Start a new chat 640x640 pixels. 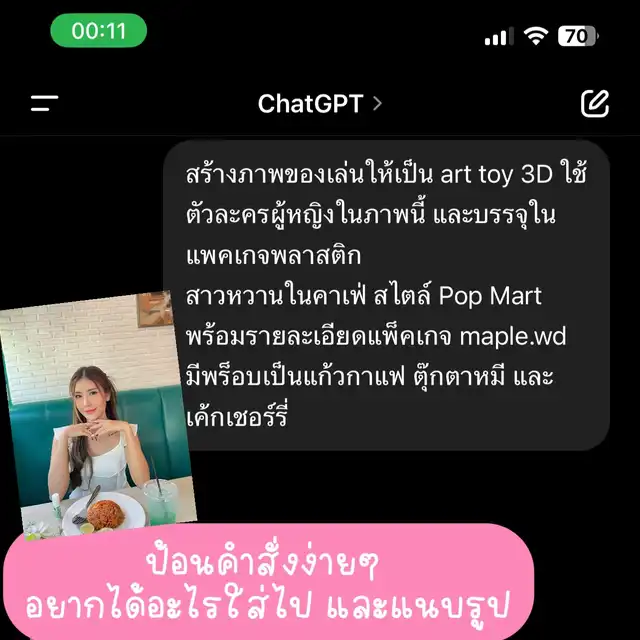594,103
